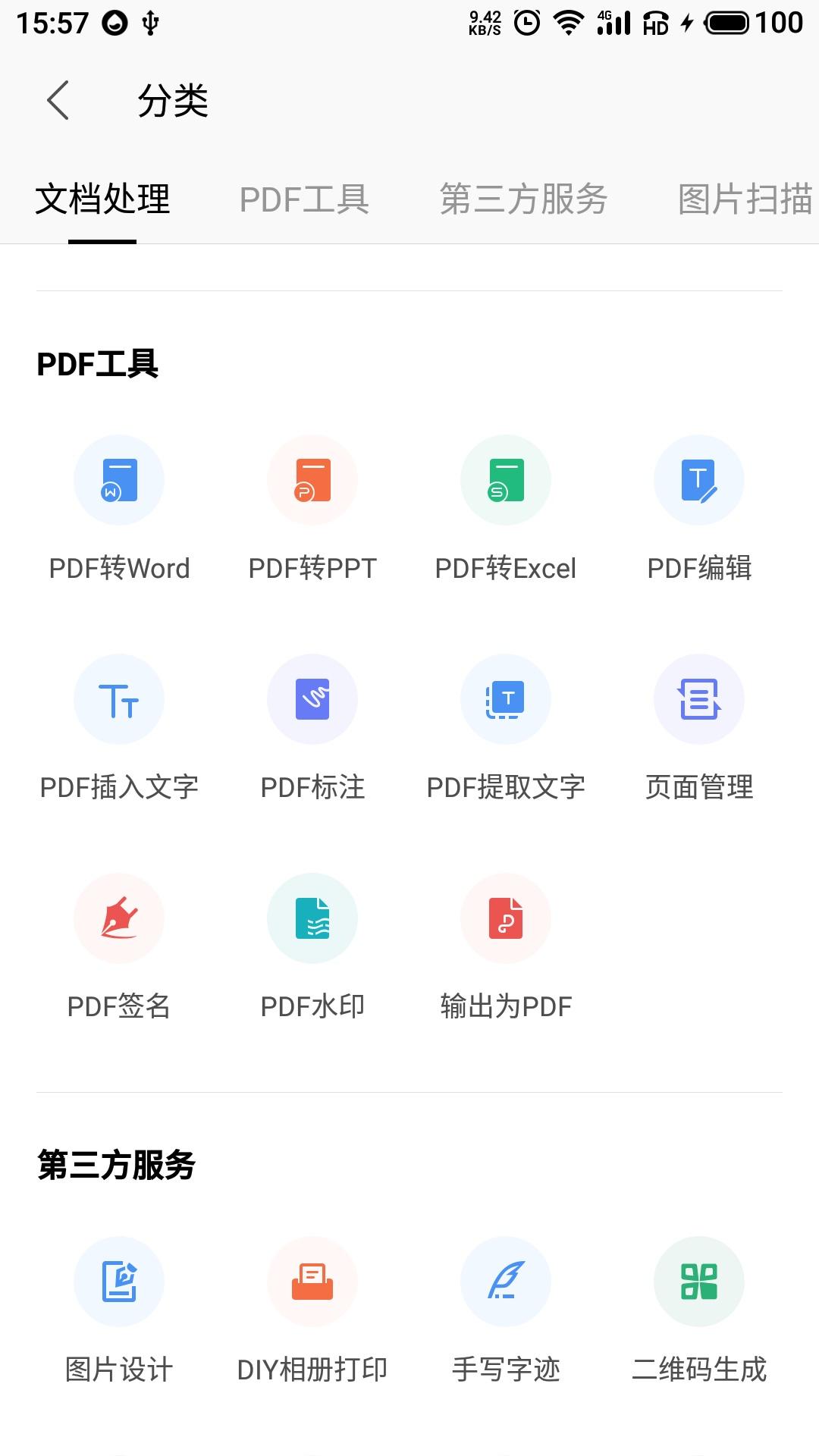Image resolution: width=819 pixels, height=1456 pixels.
Task: Select the PDF转PPT converter
Action: (312, 508)
